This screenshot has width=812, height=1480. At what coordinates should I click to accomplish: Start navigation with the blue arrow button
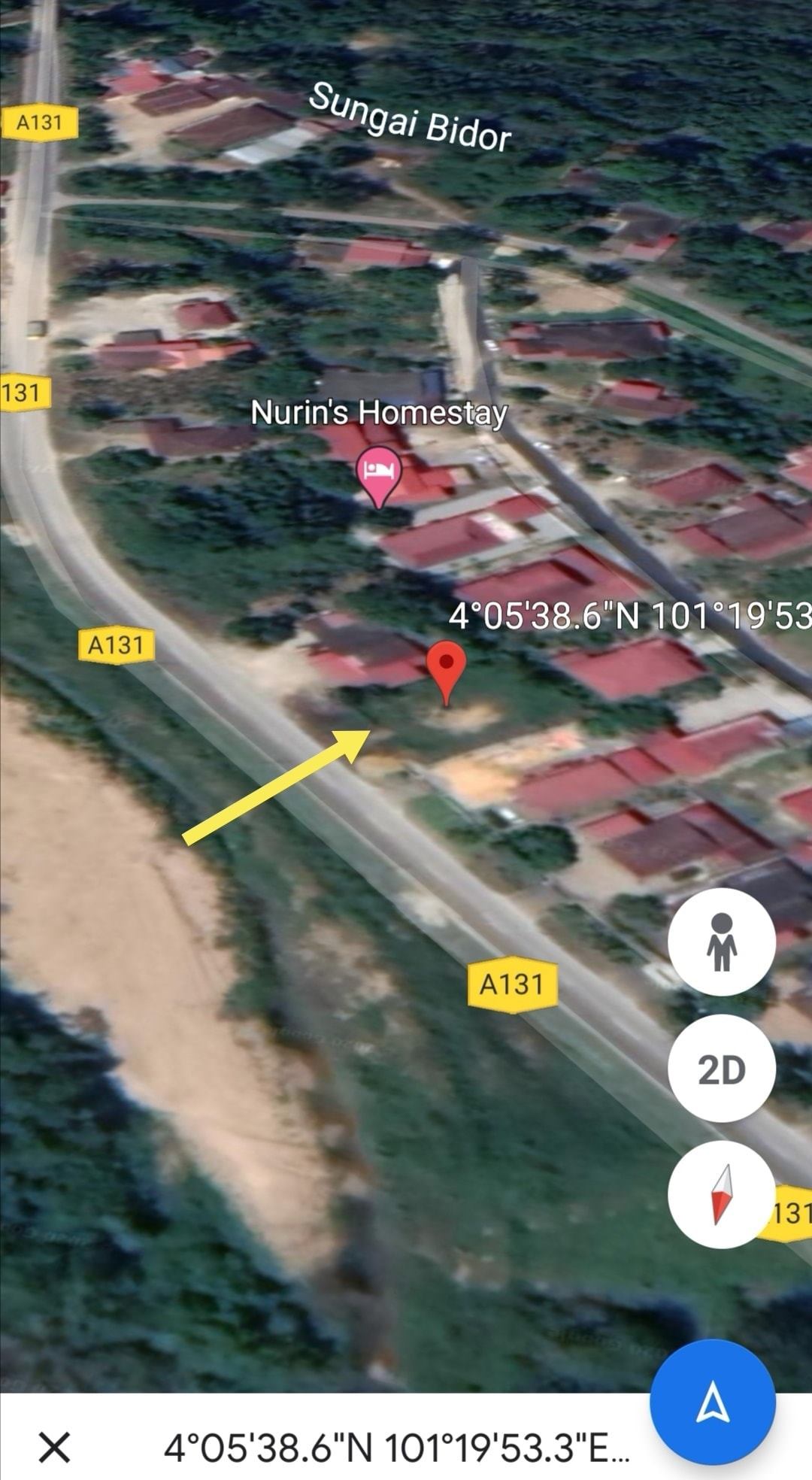[712, 1403]
